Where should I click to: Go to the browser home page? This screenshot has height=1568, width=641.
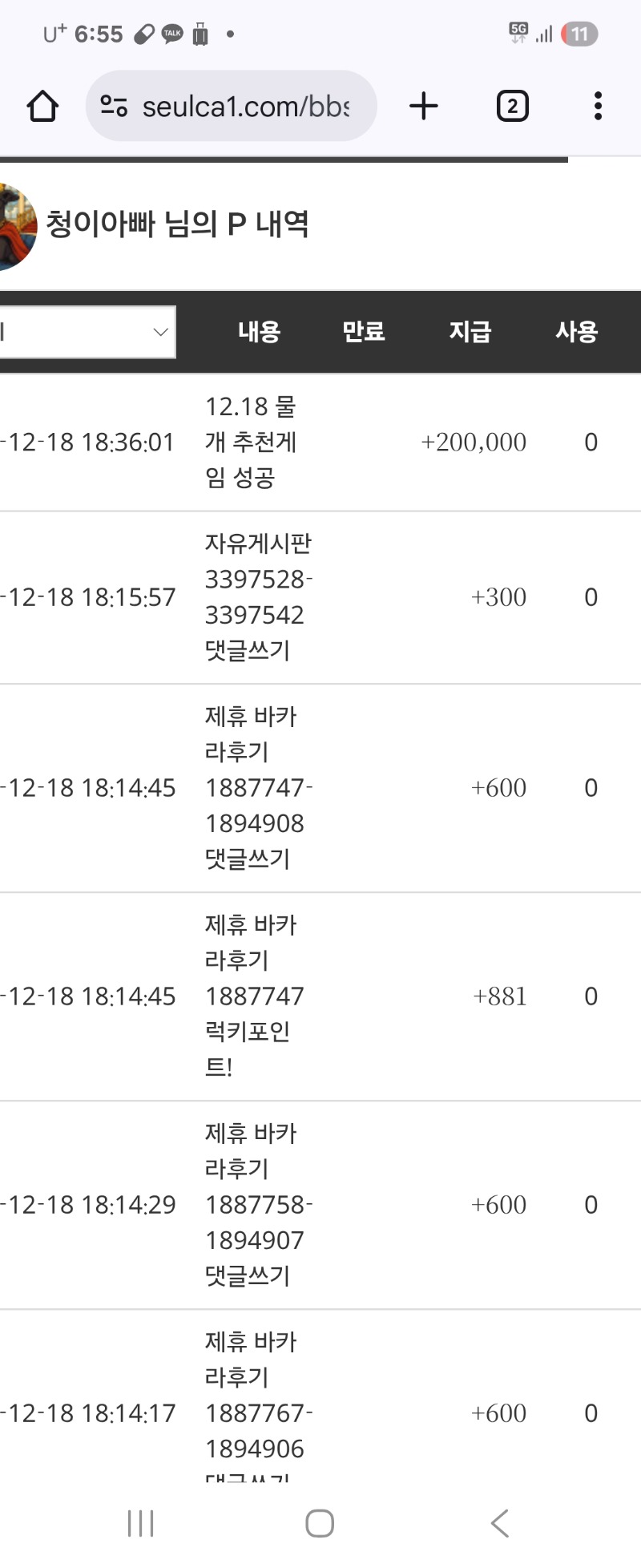(42, 106)
